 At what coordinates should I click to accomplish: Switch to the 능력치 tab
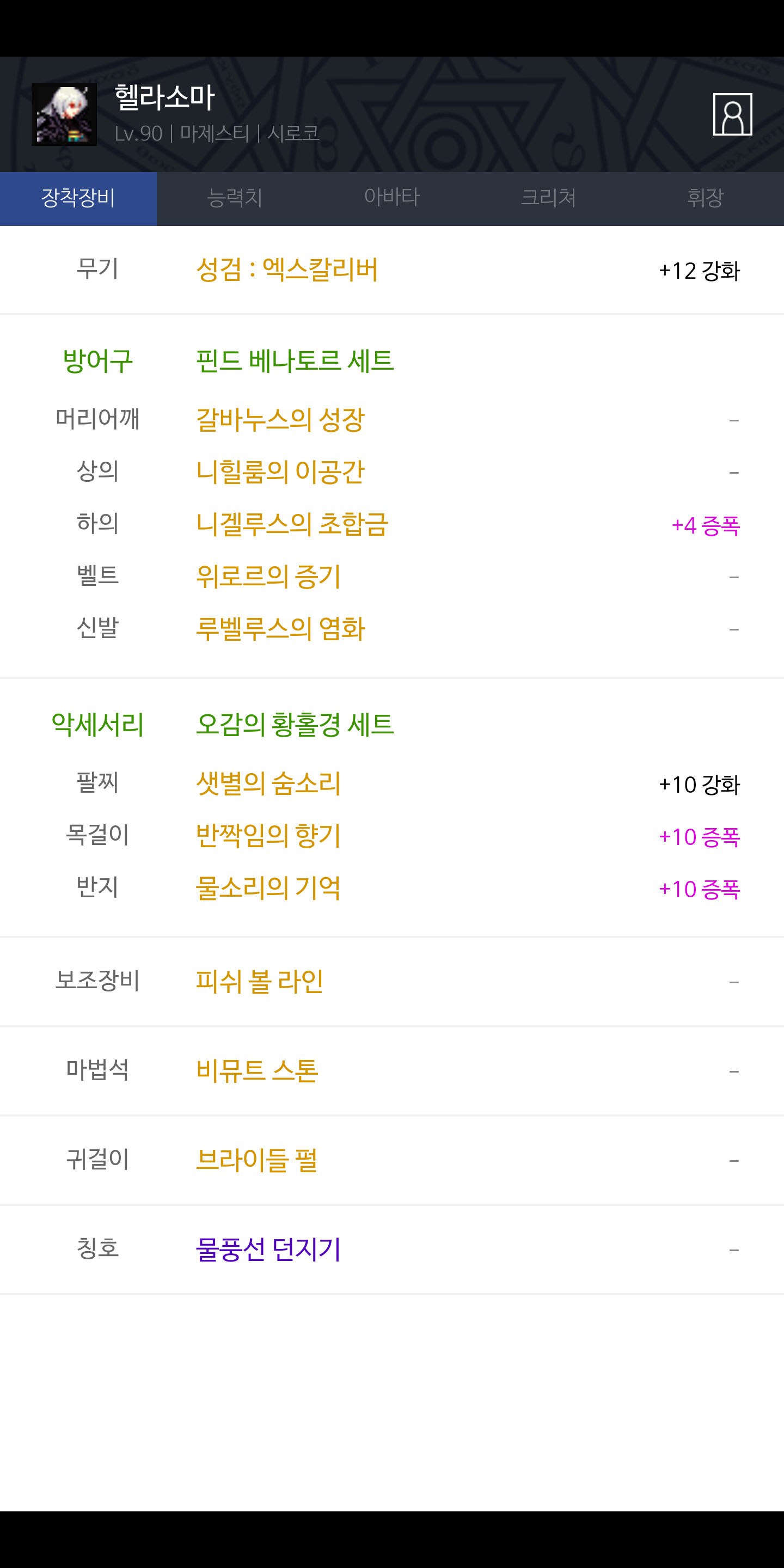tap(235, 198)
